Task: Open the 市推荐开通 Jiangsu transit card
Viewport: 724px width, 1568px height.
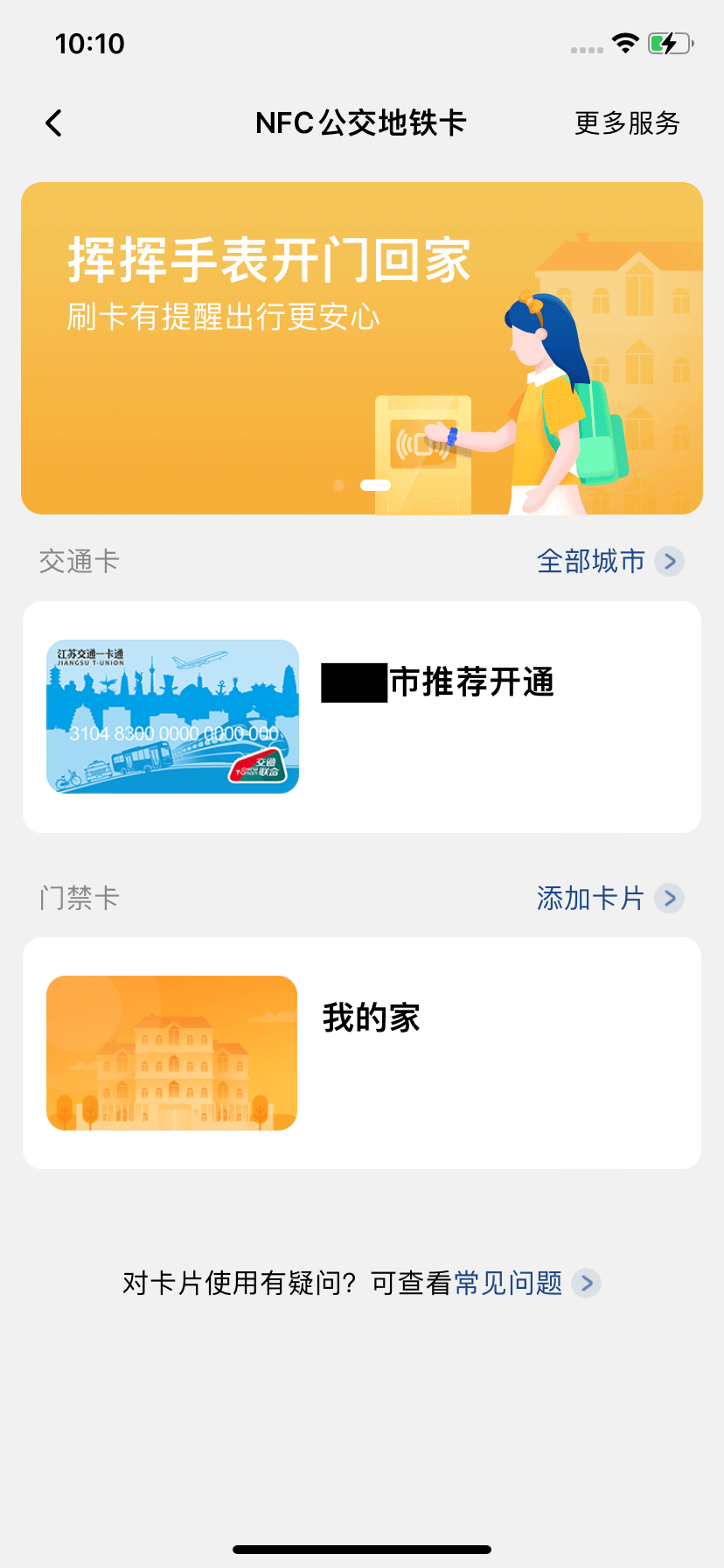Action: 362,717
